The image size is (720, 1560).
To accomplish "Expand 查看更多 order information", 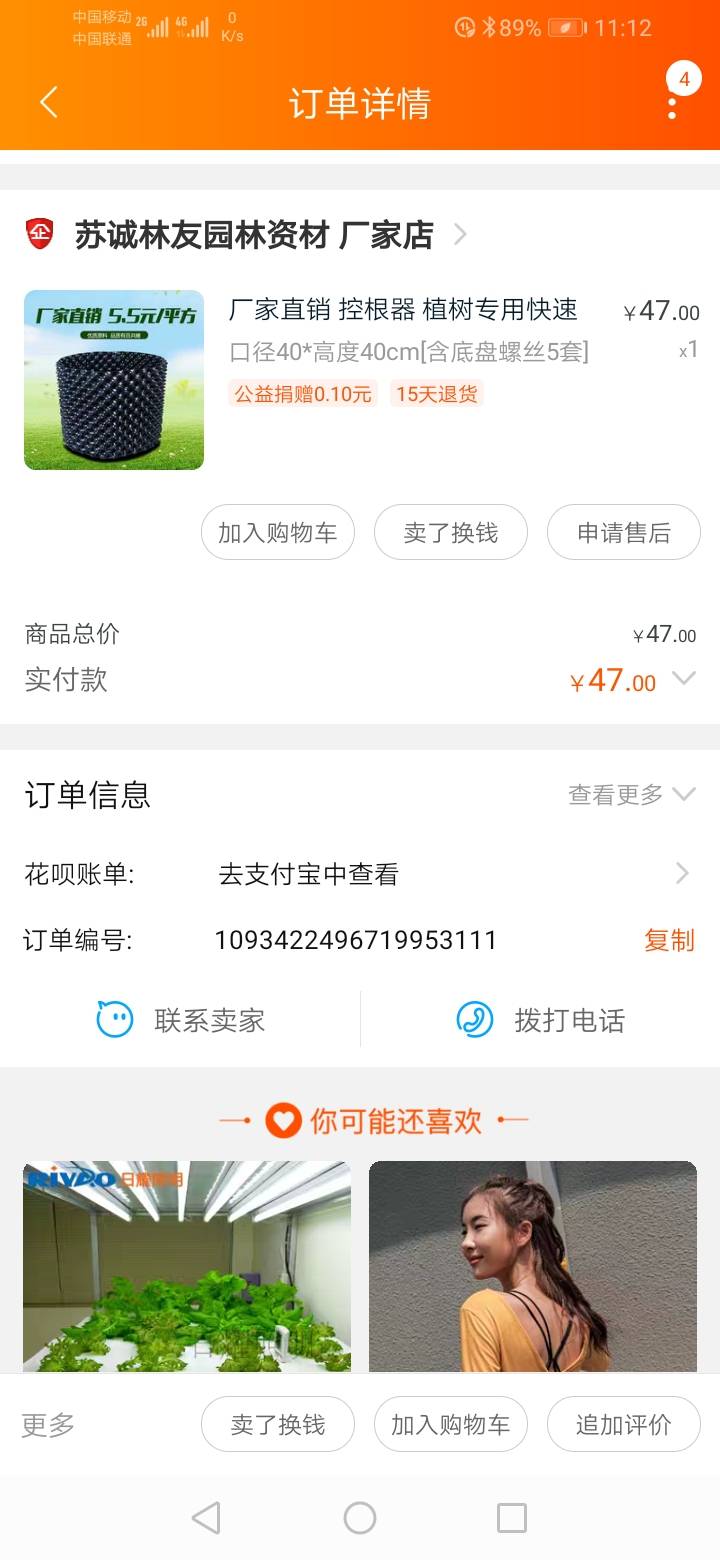I will (630, 795).
